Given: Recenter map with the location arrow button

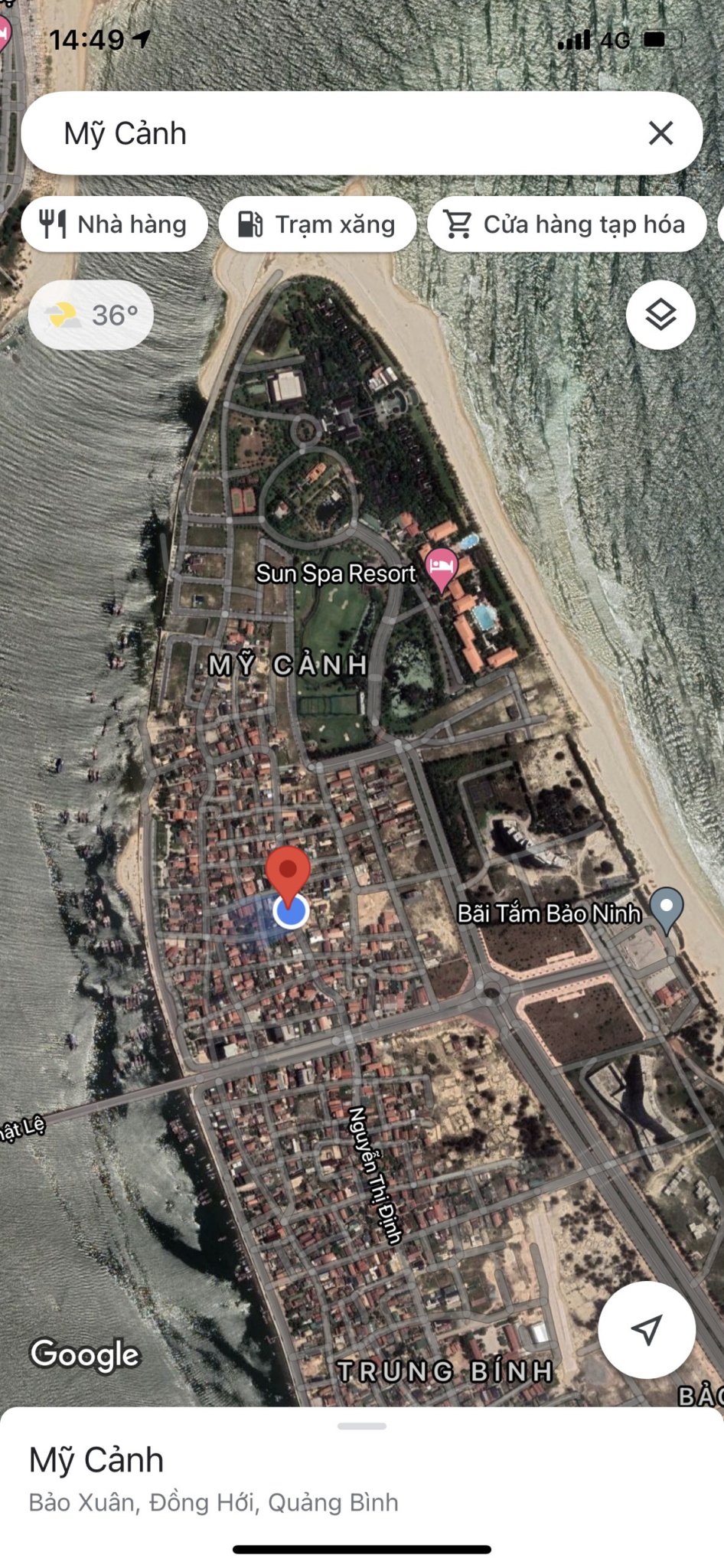Looking at the screenshot, I should click(647, 1330).
